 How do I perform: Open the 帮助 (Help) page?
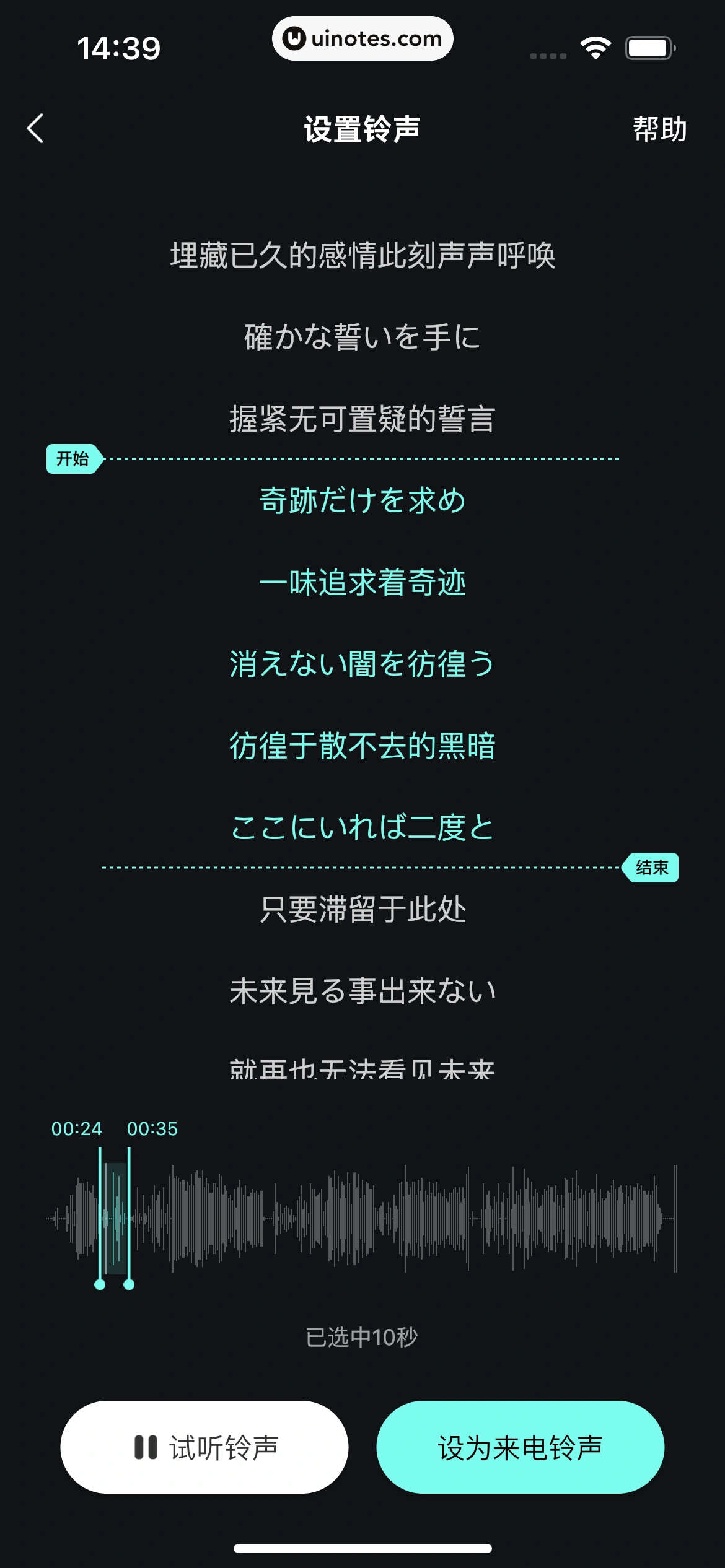tap(659, 129)
